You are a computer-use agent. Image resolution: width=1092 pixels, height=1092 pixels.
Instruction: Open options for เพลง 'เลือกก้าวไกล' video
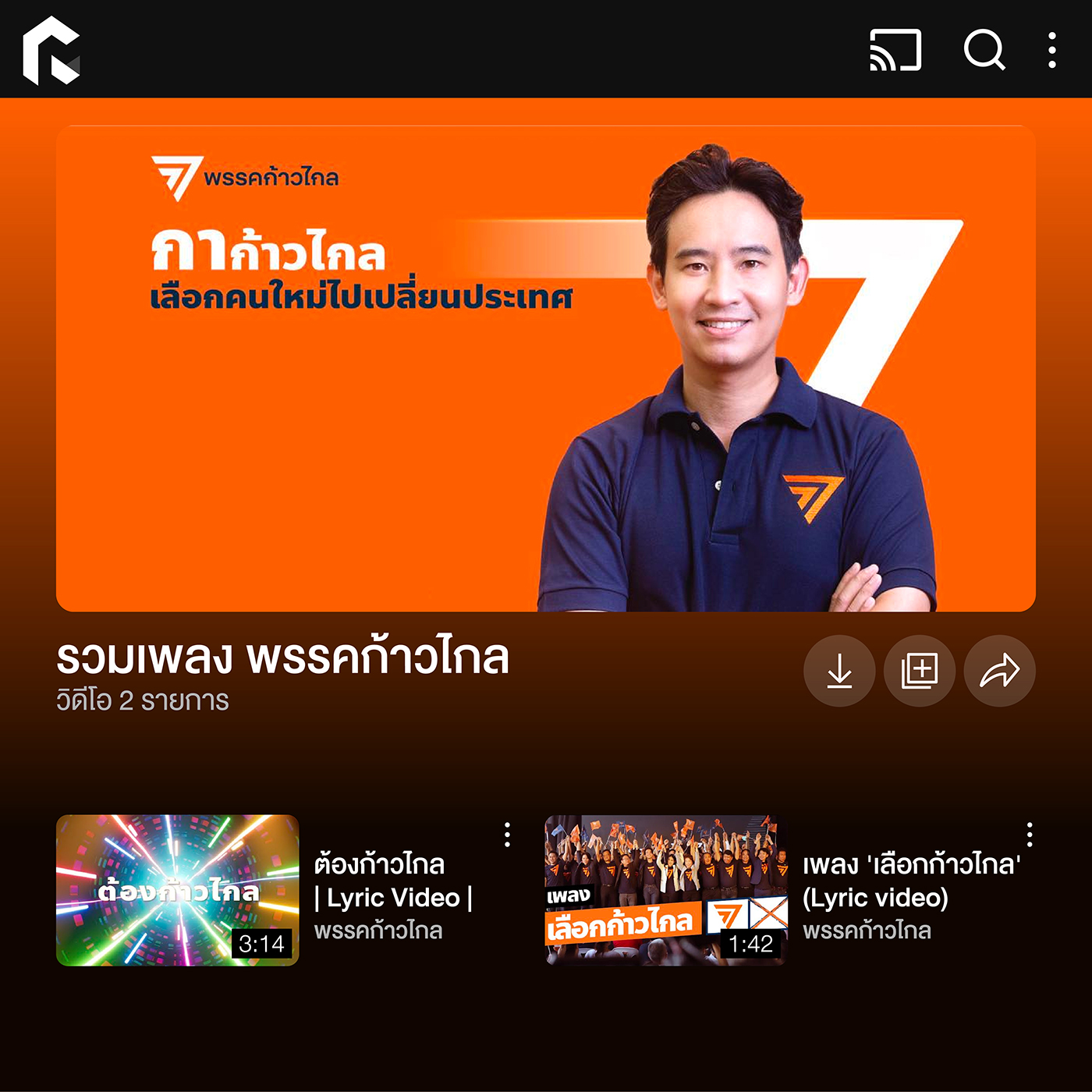[x=1030, y=835]
